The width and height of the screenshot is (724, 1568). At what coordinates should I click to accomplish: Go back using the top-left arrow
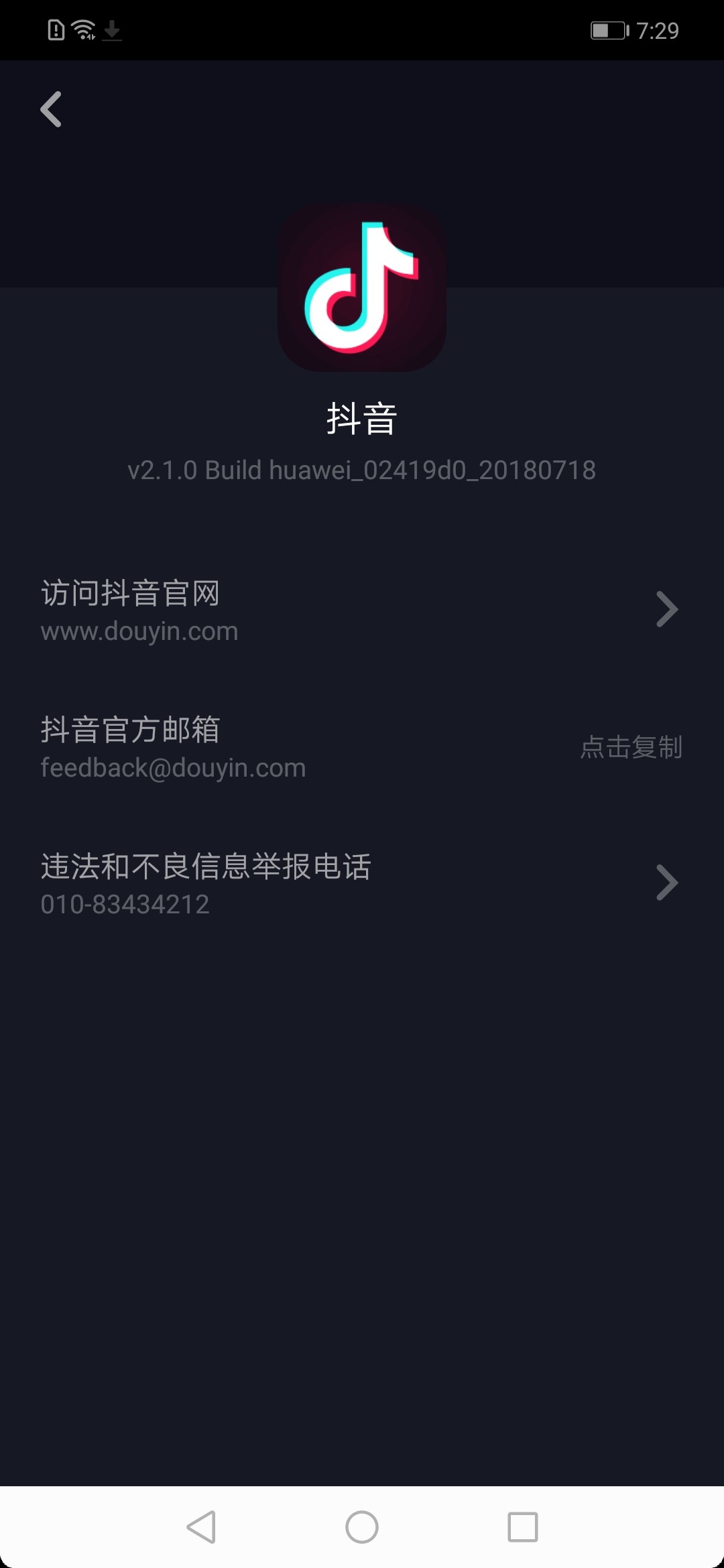[51, 109]
